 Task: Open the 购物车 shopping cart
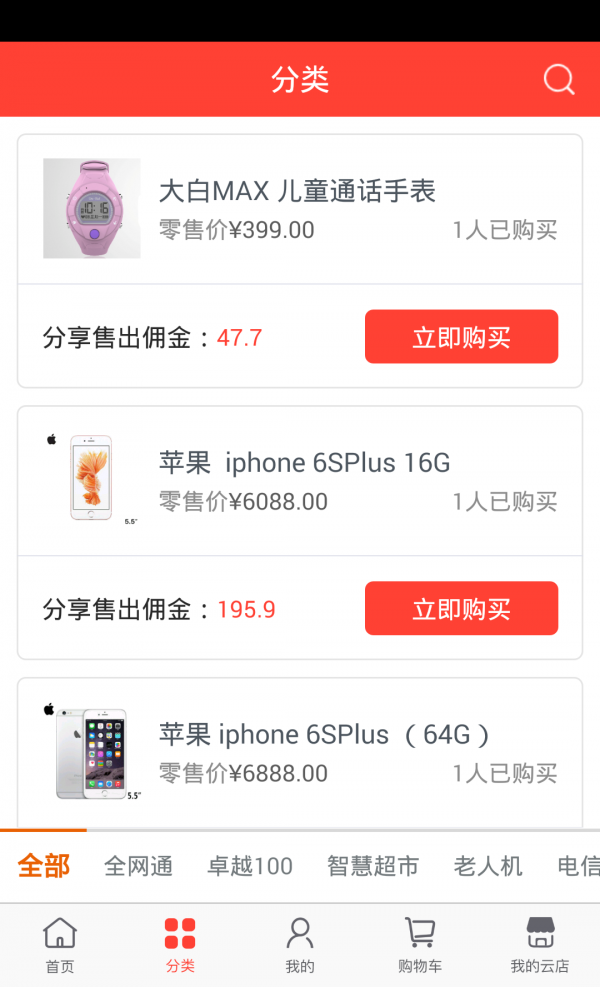pyautogui.click(x=420, y=945)
